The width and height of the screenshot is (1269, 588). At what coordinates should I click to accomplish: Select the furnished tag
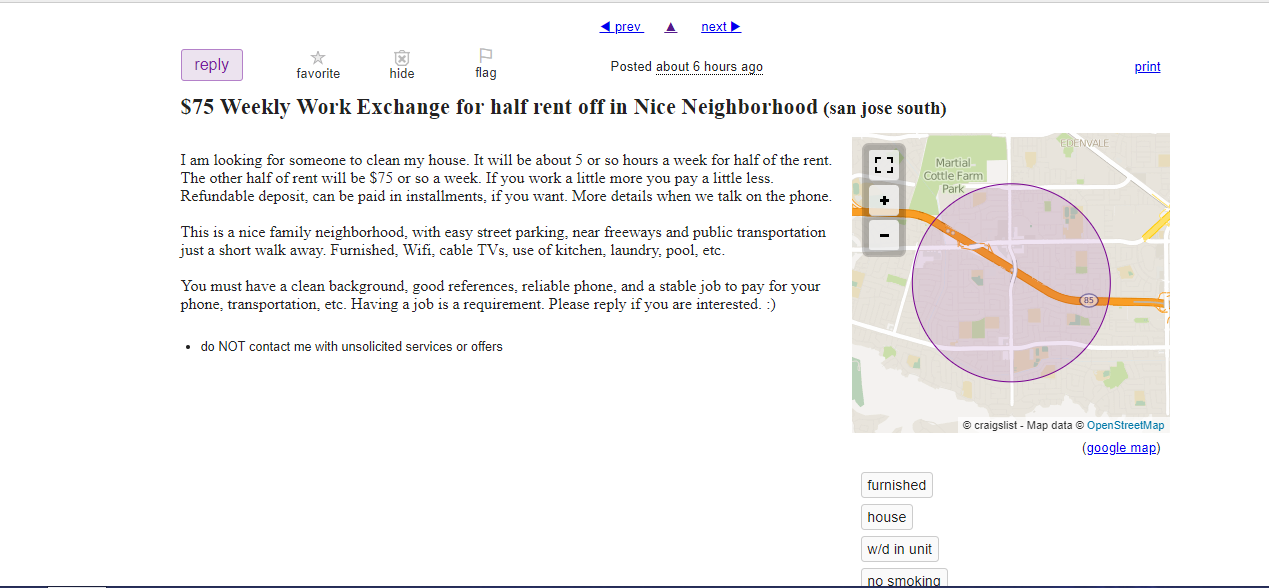pyautogui.click(x=896, y=485)
